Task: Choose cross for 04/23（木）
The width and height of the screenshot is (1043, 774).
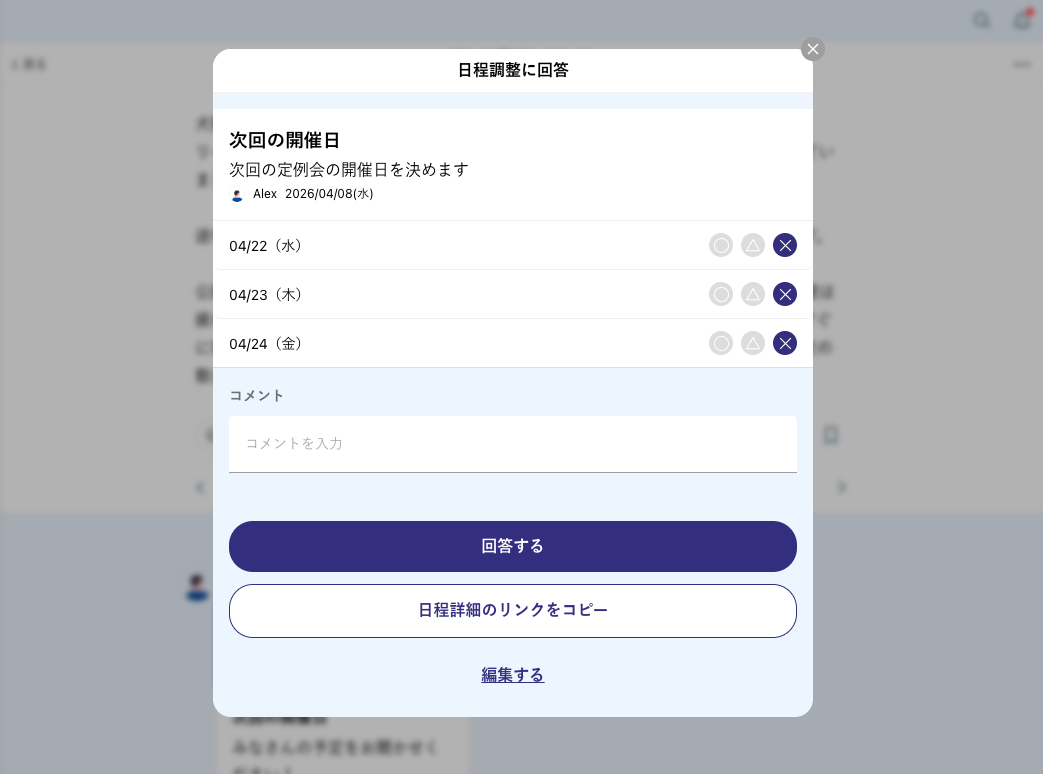Action: pyautogui.click(x=785, y=294)
